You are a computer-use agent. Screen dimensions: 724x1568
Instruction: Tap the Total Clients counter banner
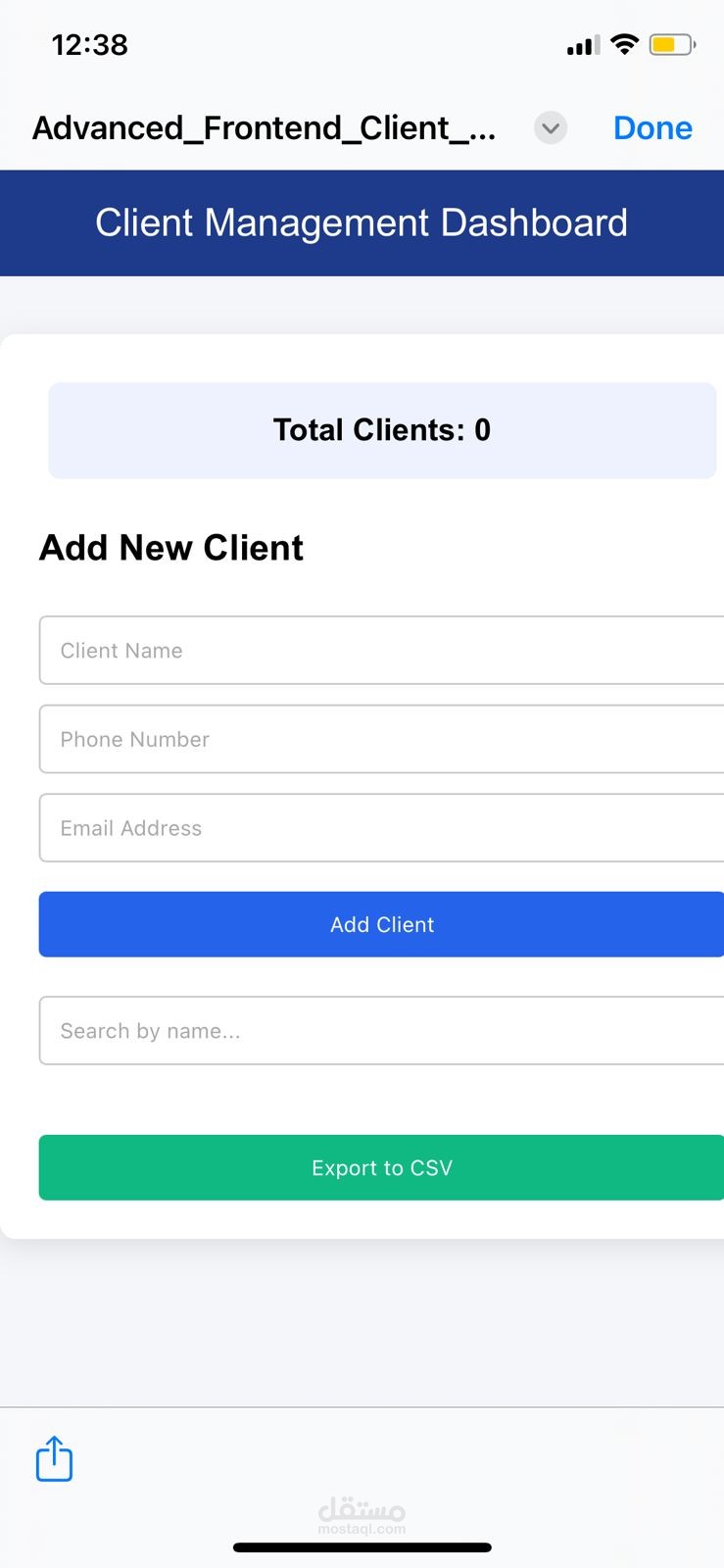(381, 429)
